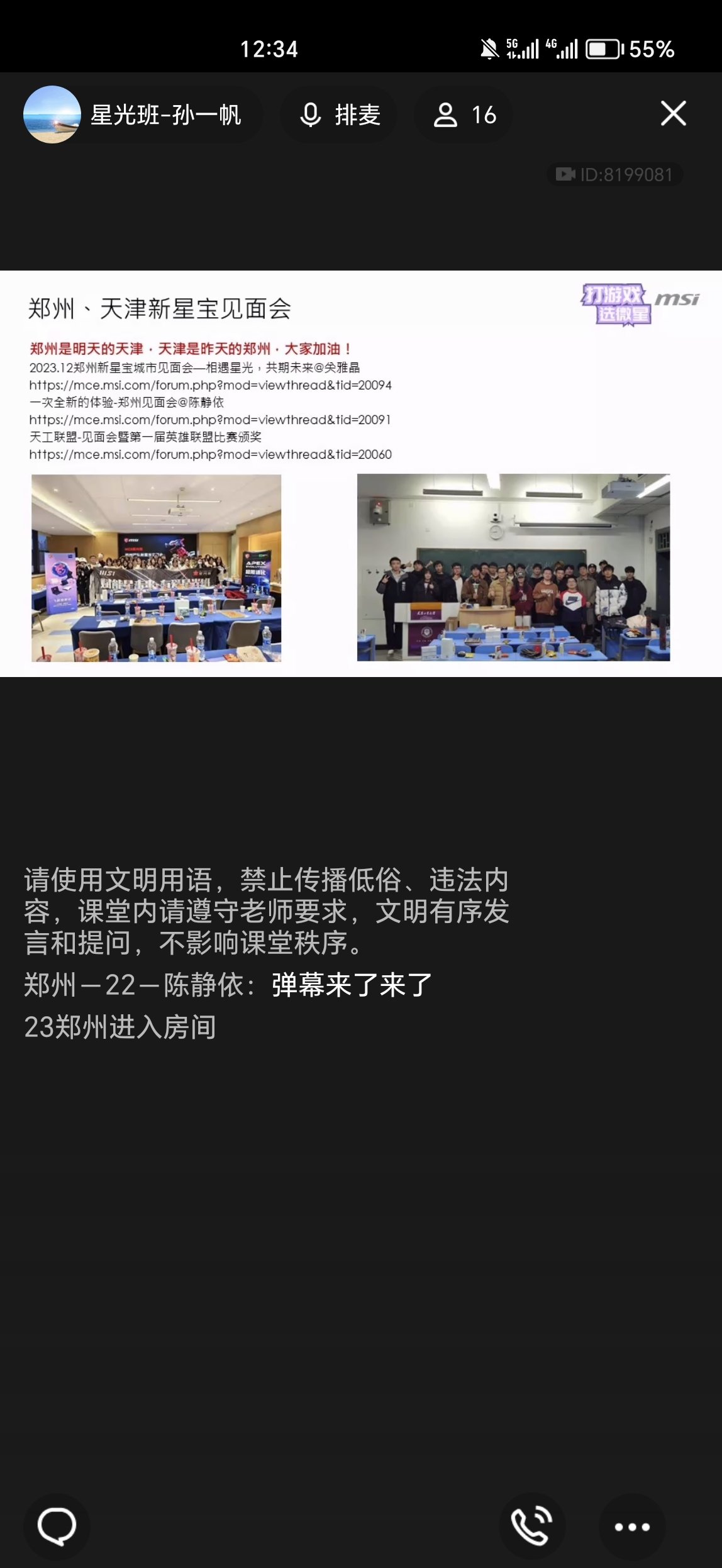Tap the shared slide video area
Screen dimensions: 722x1568
pyautogui.click(x=361, y=473)
